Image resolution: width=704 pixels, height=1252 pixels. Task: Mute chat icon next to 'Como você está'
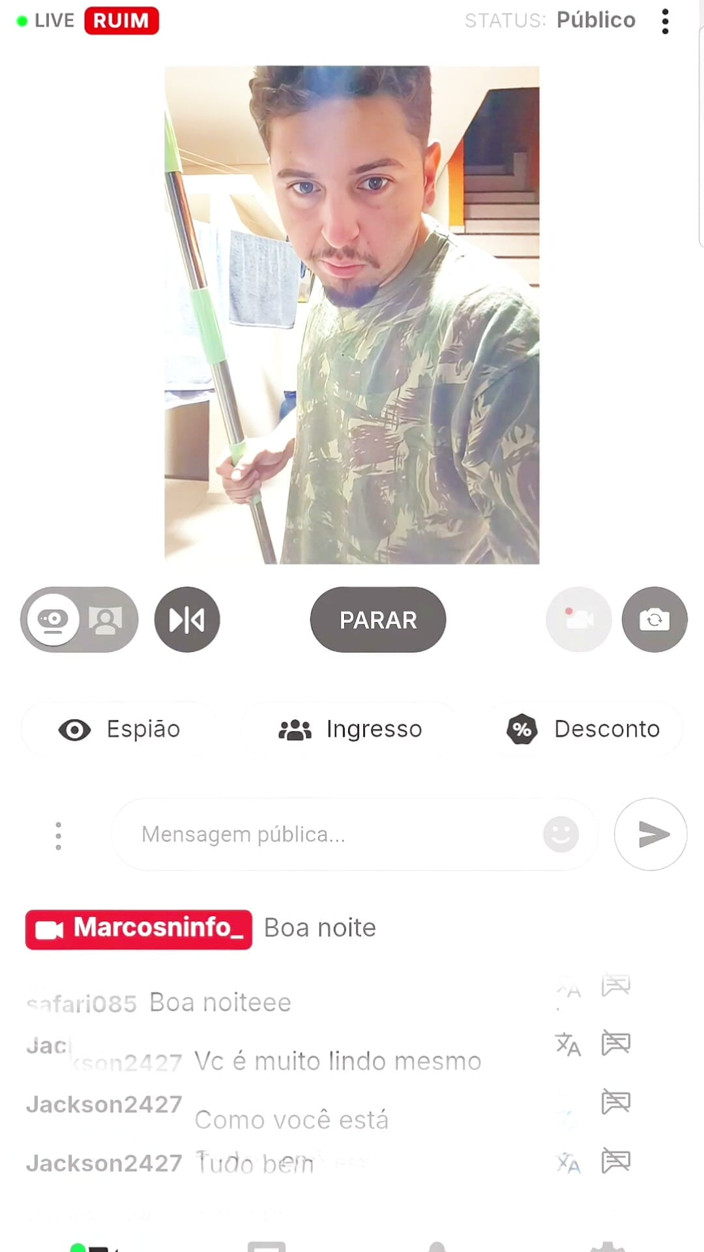(616, 1102)
